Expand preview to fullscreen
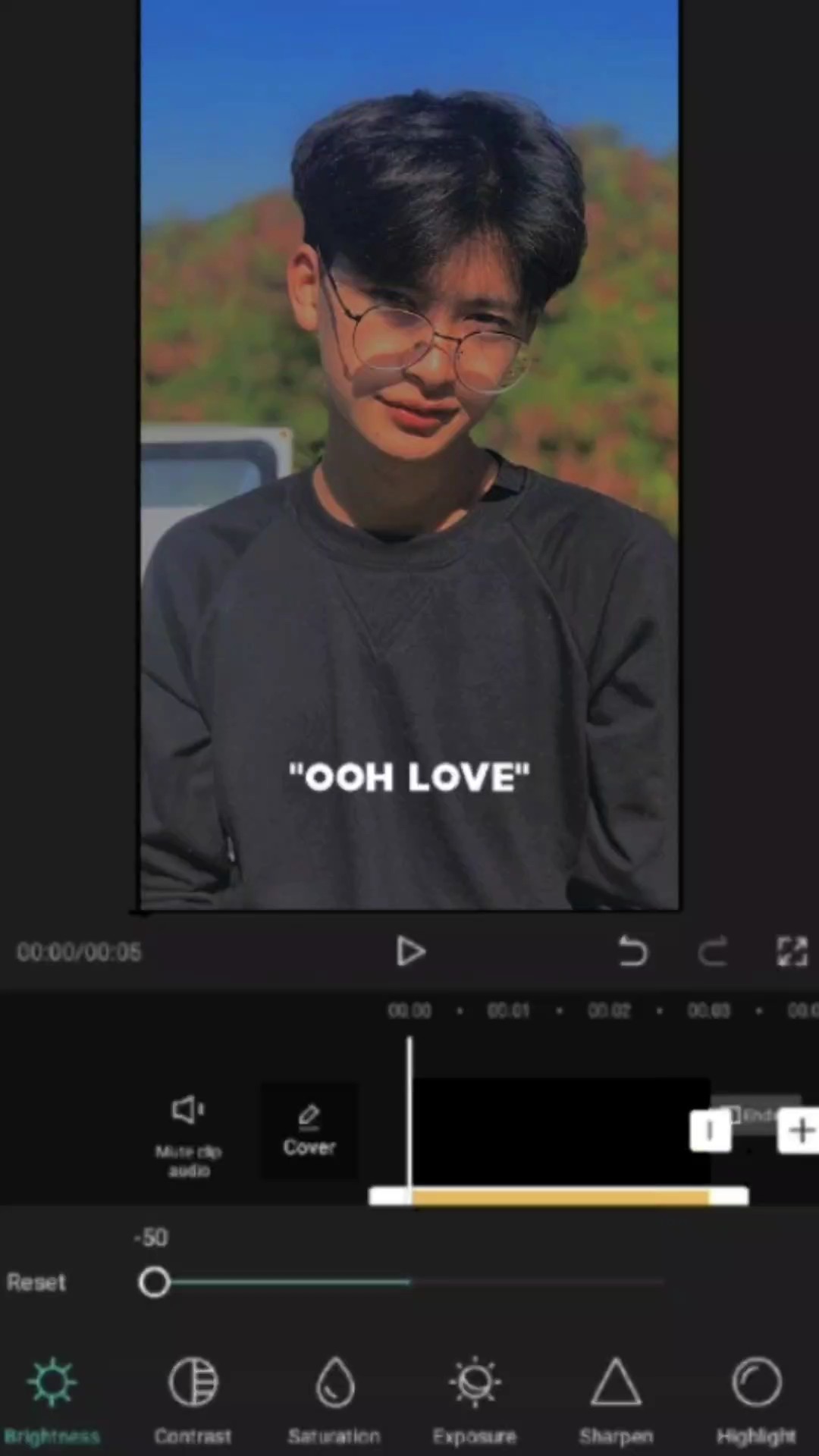Screen dimensions: 819x1456 pos(792,951)
